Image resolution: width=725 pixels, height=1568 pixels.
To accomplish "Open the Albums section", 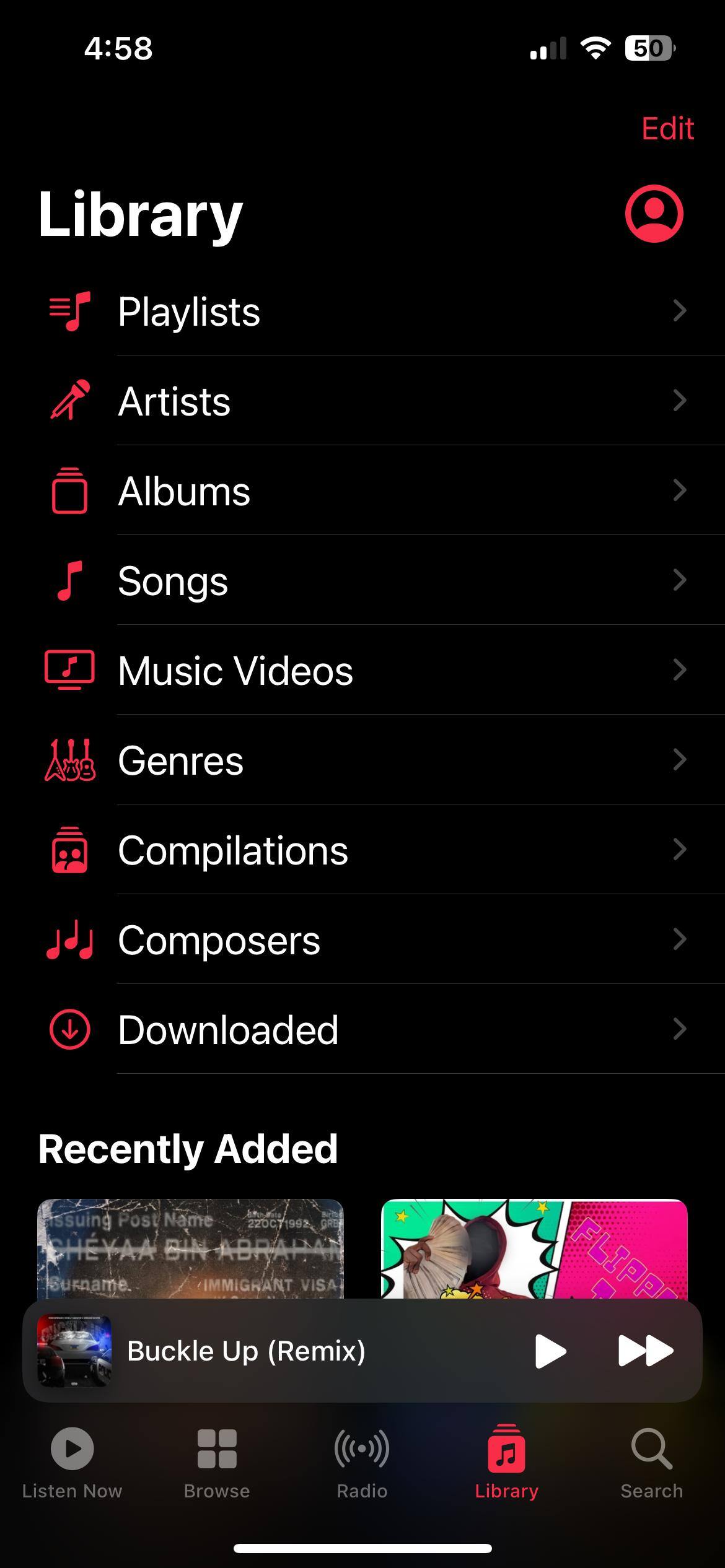I will [x=372, y=490].
